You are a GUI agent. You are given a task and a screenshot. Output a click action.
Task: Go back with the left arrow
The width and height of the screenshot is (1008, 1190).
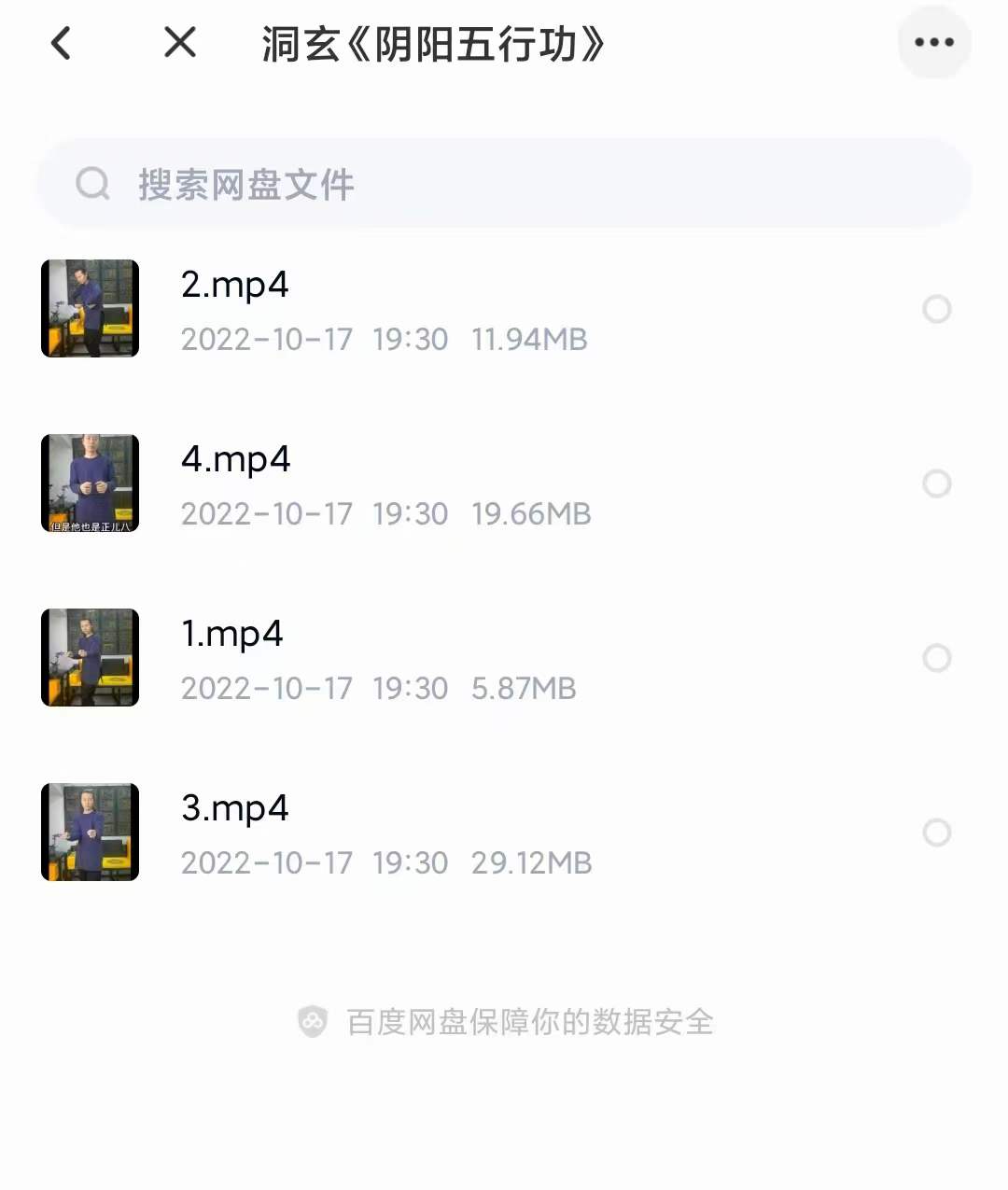click(x=62, y=43)
